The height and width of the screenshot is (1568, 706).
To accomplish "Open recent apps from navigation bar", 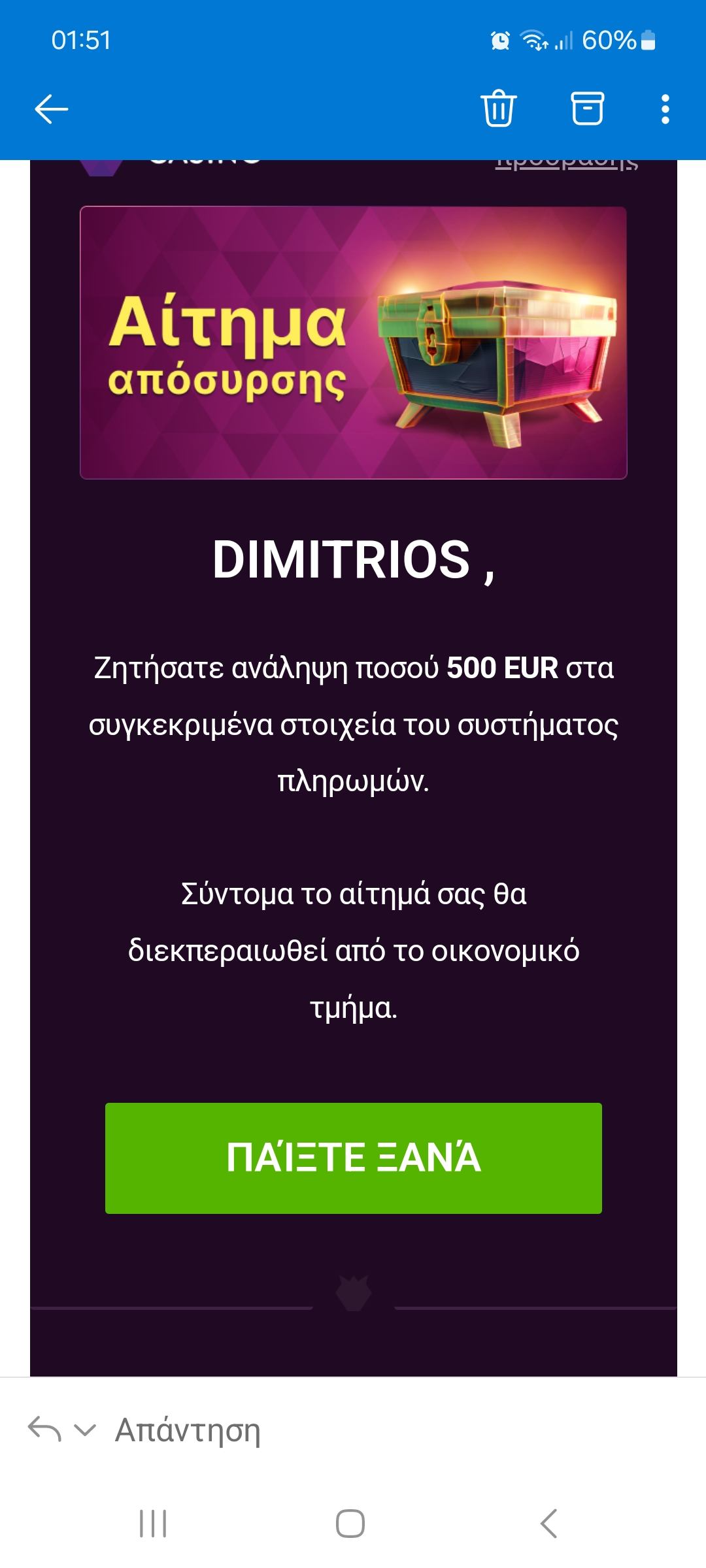I will pyautogui.click(x=153, y=1524).
